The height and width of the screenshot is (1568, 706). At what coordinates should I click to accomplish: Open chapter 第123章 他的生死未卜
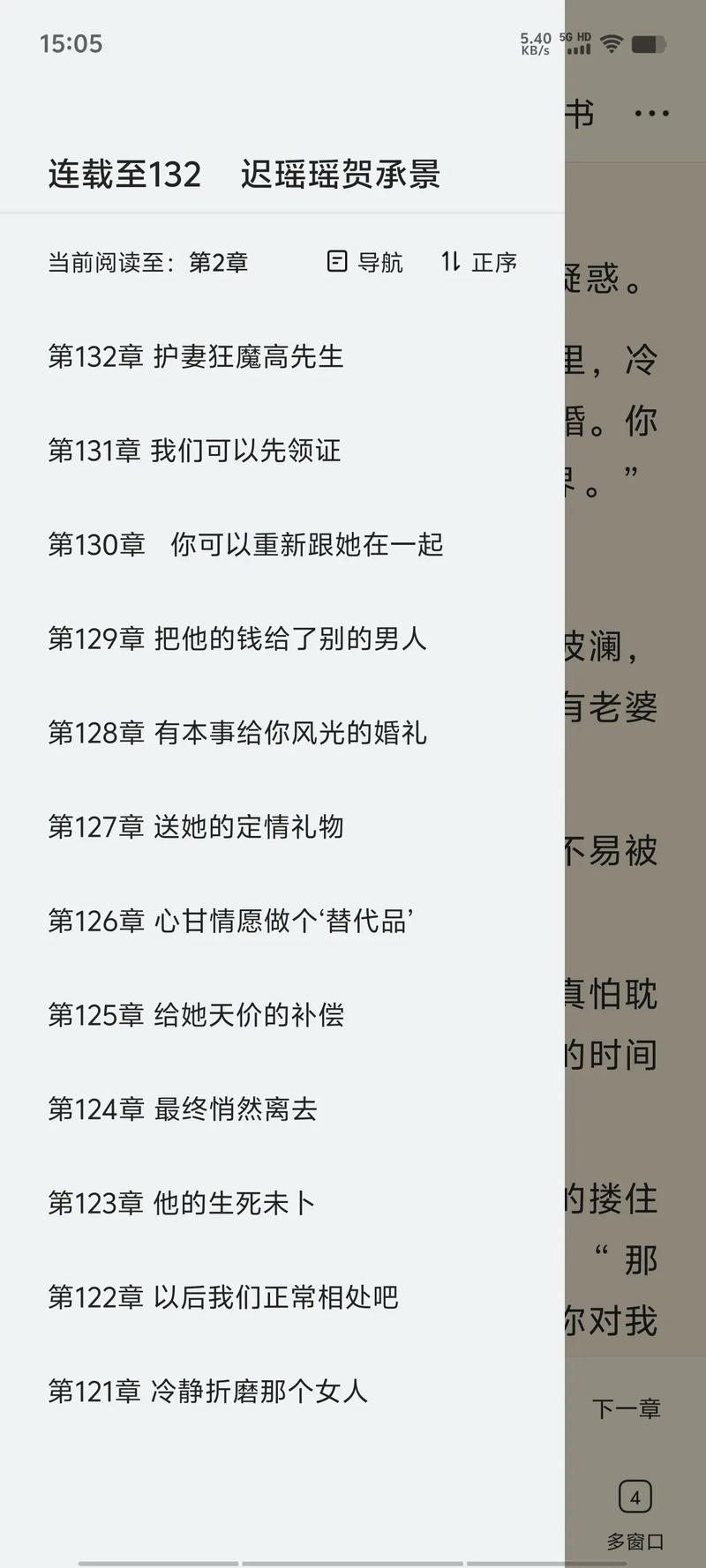(182, 1203)
